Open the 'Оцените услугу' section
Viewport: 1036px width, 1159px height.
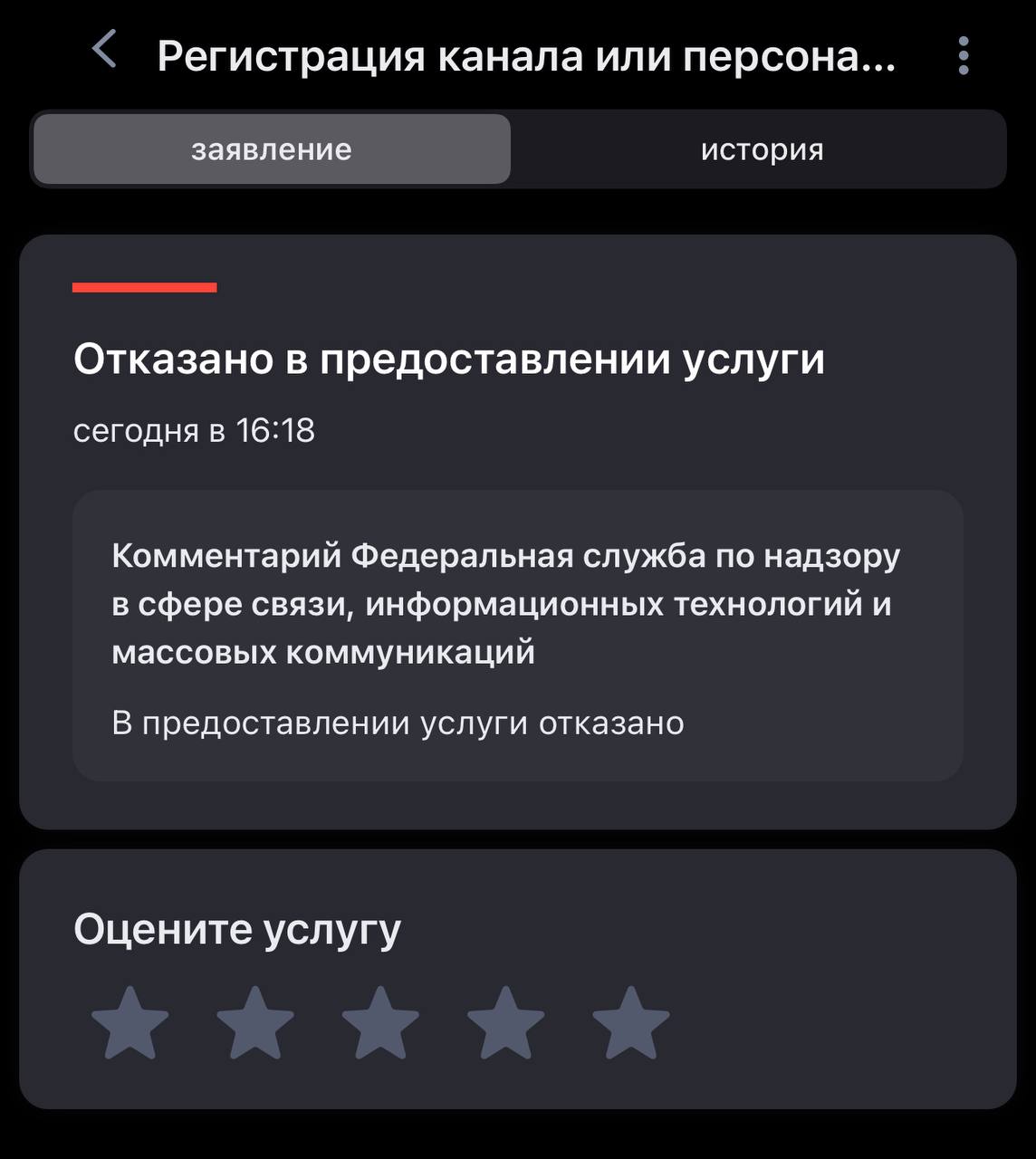pos(238,928)
